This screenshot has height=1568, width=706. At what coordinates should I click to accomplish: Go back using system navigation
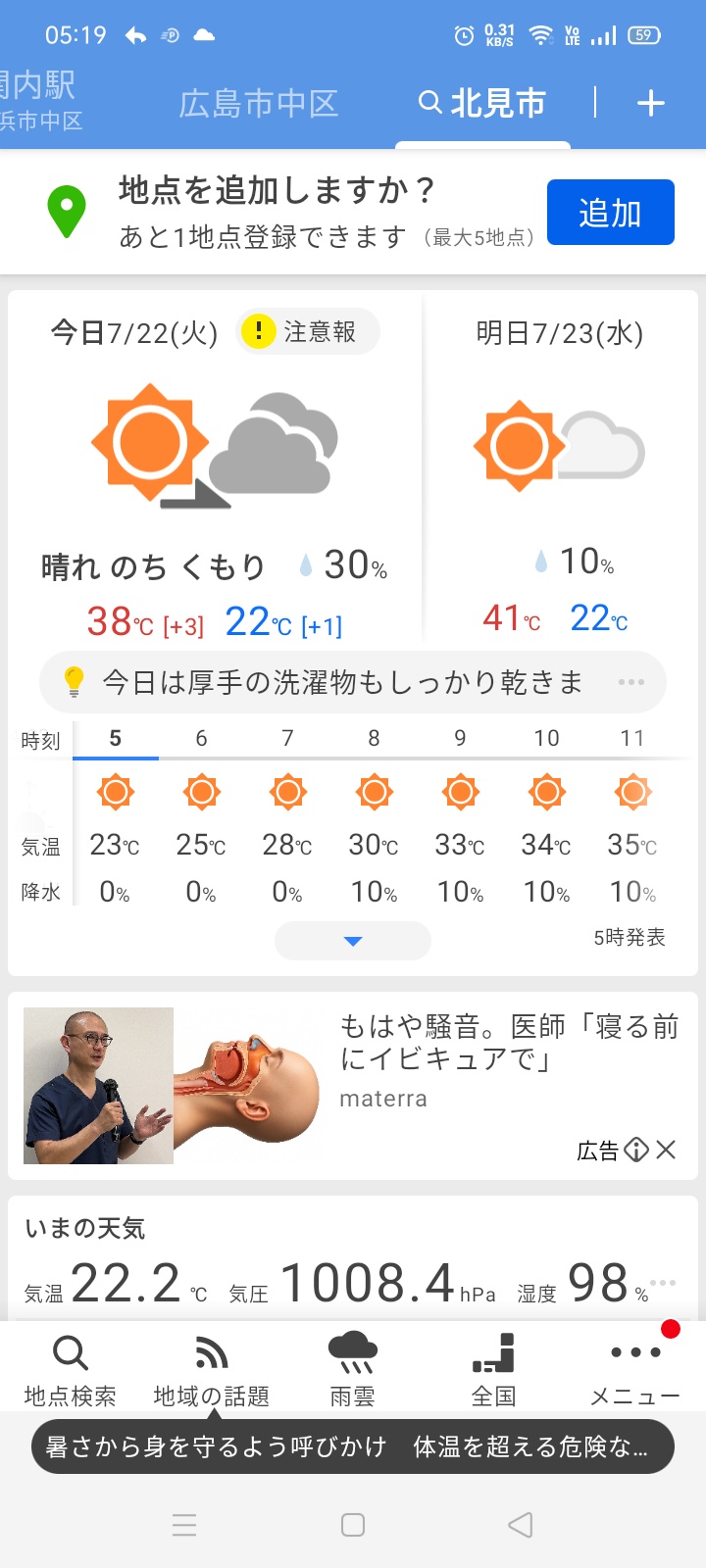(x=521, y=1525)
